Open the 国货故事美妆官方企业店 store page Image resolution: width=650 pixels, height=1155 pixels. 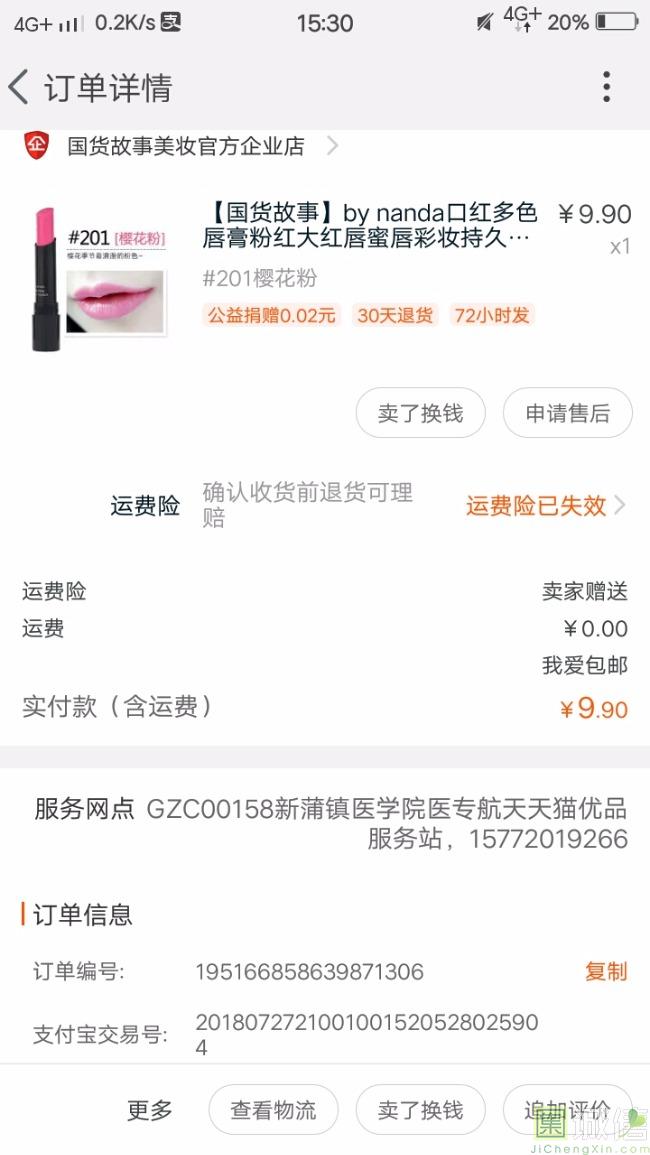coord(185,146)
